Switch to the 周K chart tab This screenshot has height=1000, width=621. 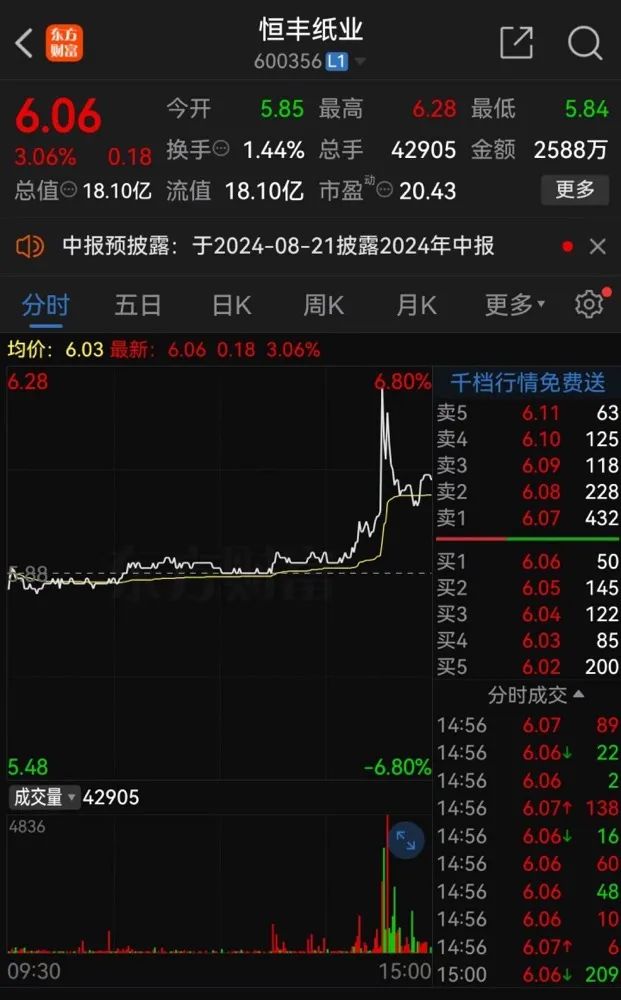point(324,304)
